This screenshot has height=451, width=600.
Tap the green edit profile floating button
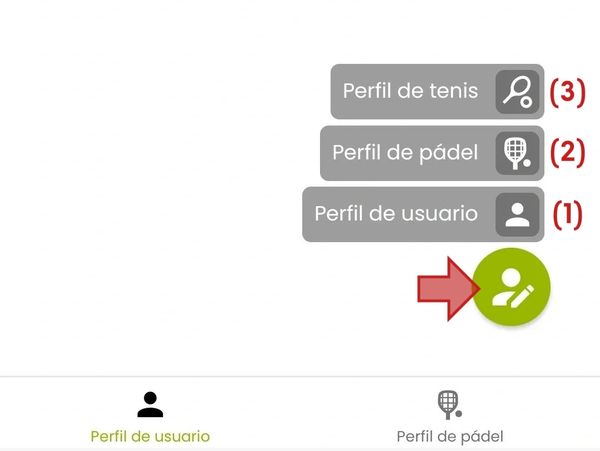(511, 288)
